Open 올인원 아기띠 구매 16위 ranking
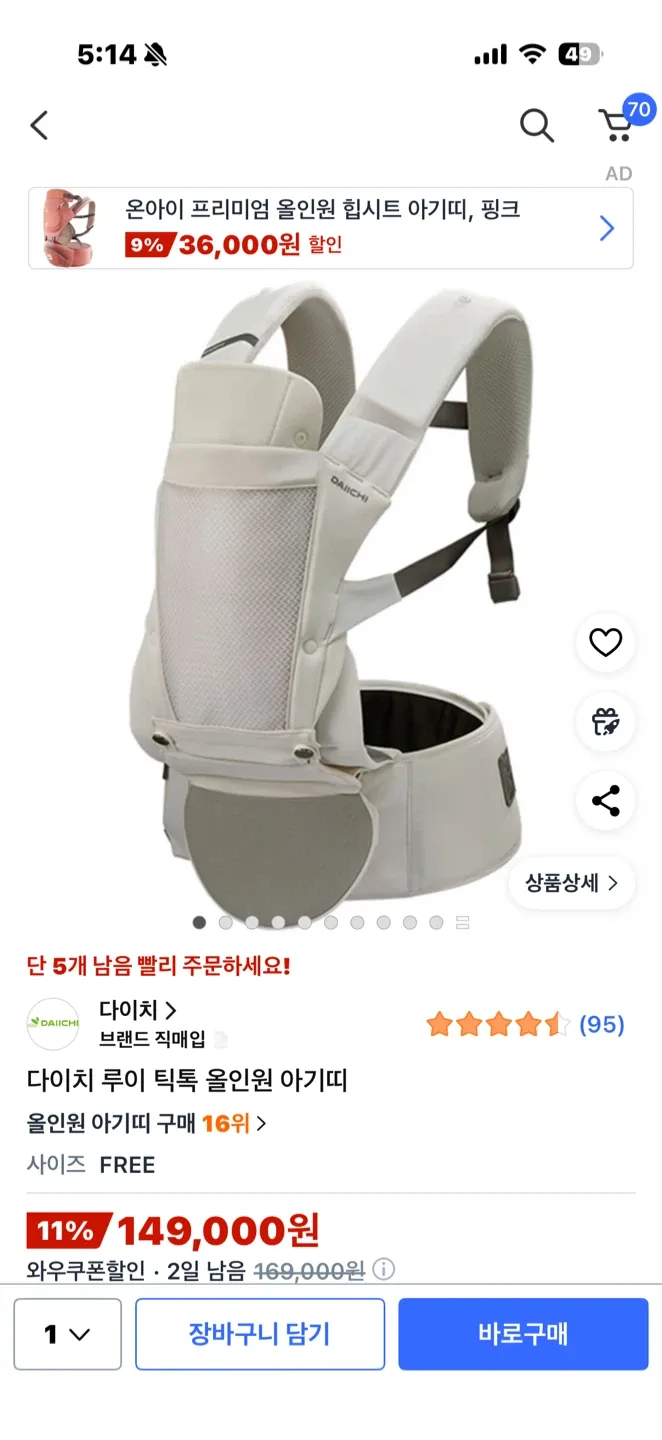662x1440 pixels. point(147,1123)
